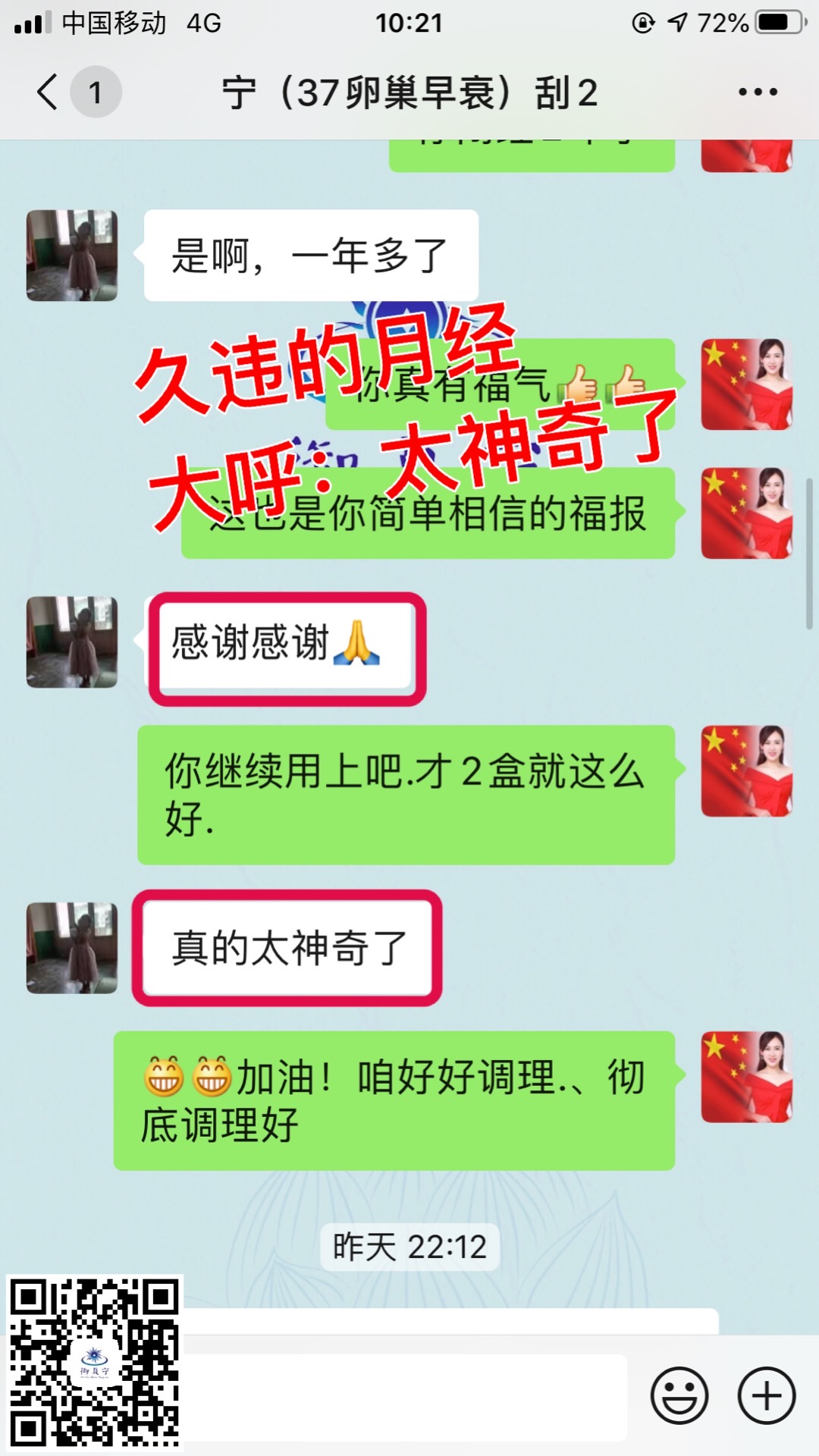The width and height of the screenshot is (819, 1456).
Task: Open contact avatar beside 是啊，一年多了
Action: pyautogui.click(x=72, y=256)
